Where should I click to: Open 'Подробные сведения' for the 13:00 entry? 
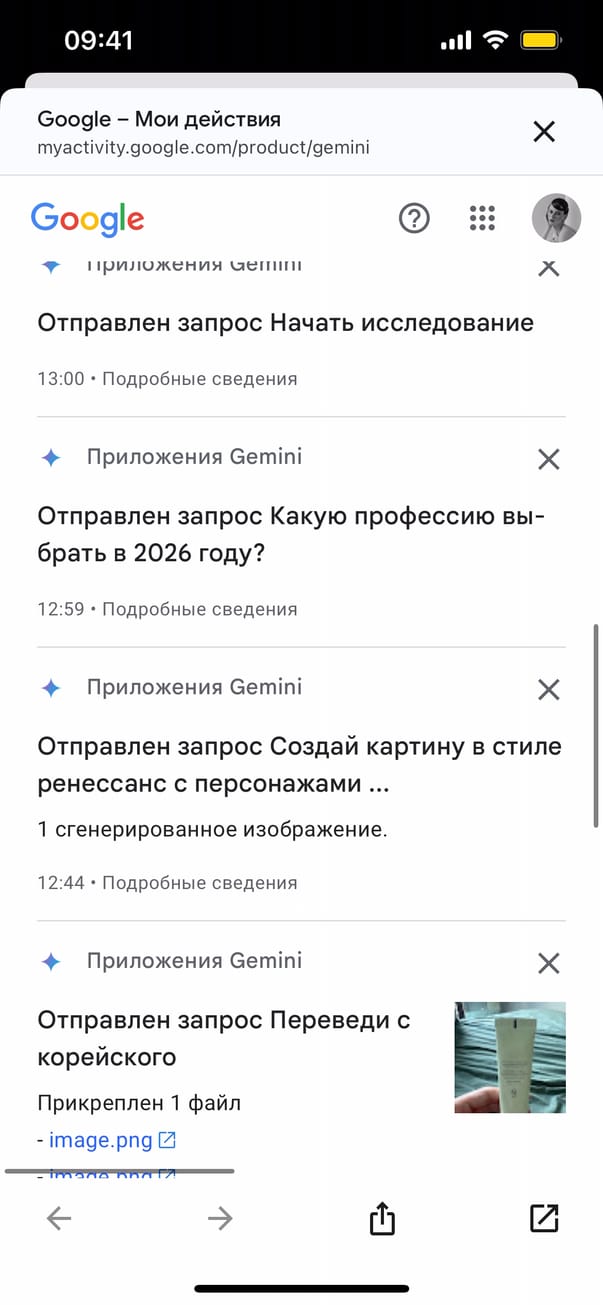(199, 379)
